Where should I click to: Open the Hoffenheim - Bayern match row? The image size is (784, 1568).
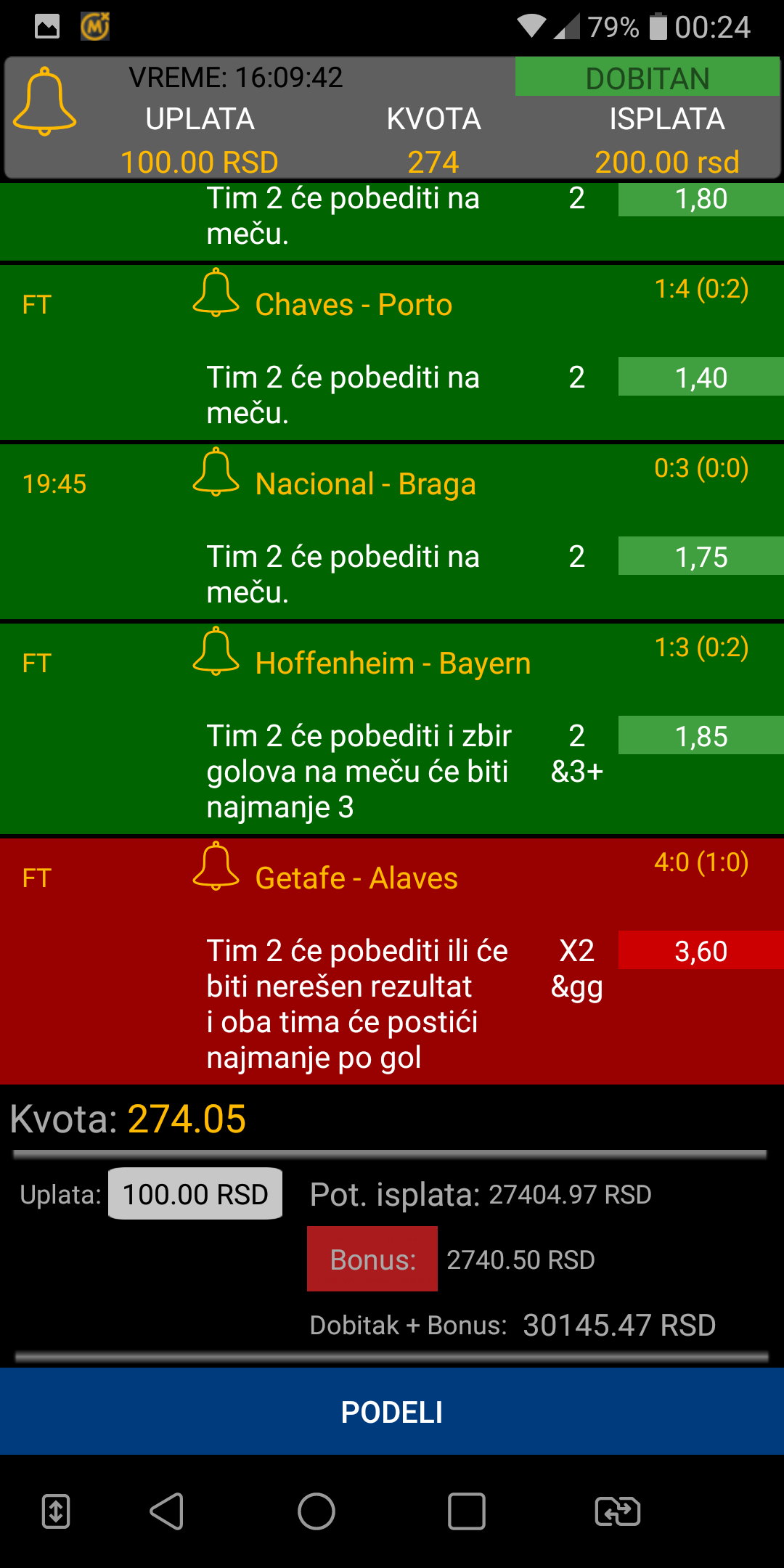tap(392, 728)
